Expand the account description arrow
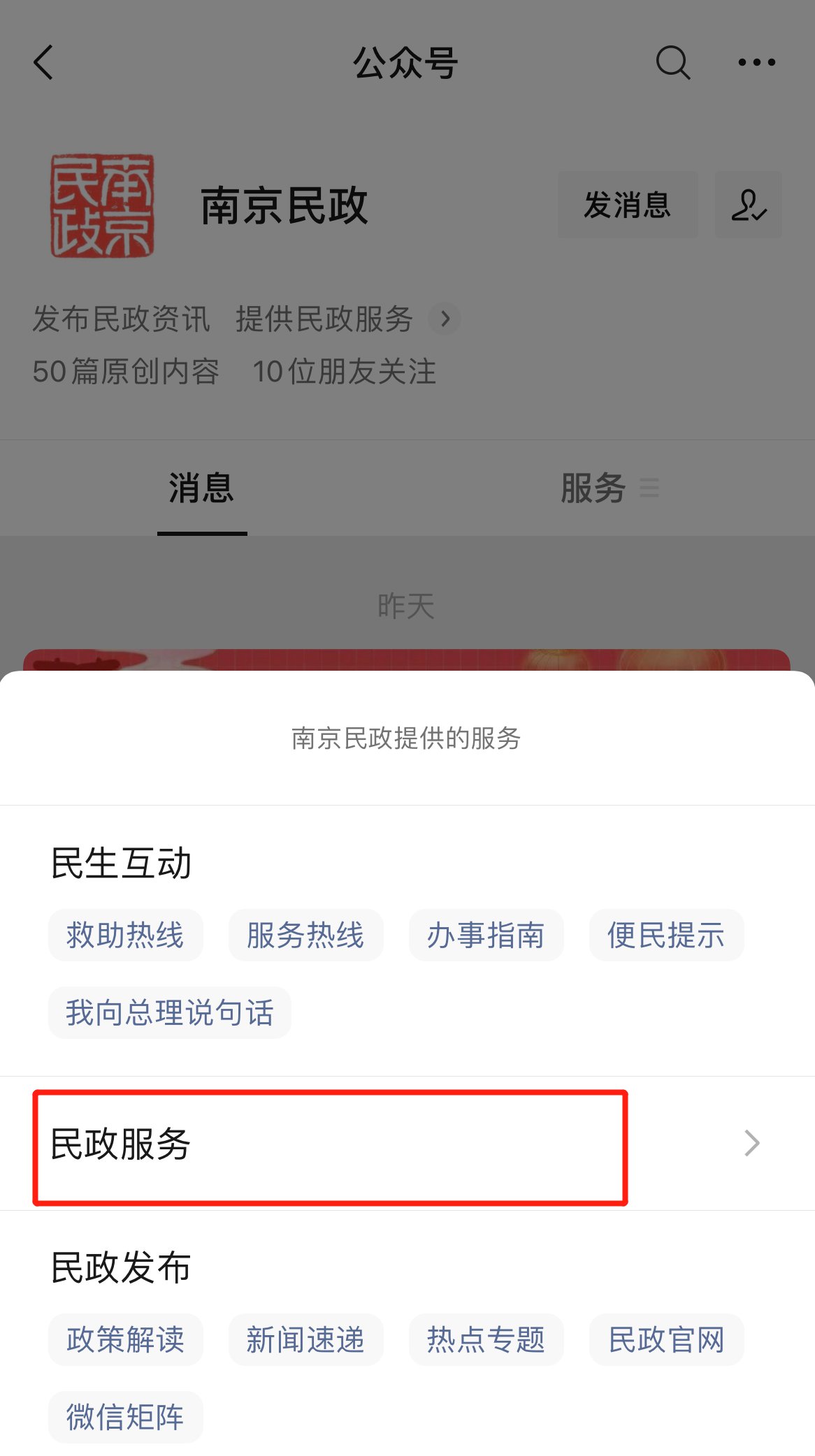This screenshot has width=815, height=1456. 445,319
